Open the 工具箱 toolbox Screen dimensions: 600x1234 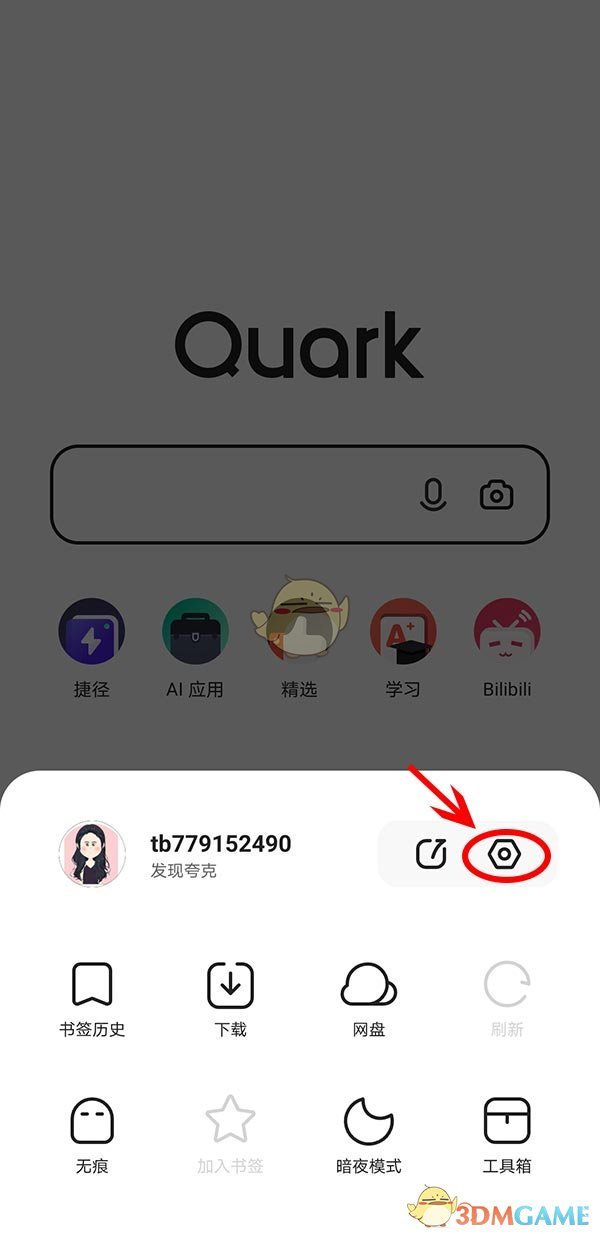pos(507,1135)
